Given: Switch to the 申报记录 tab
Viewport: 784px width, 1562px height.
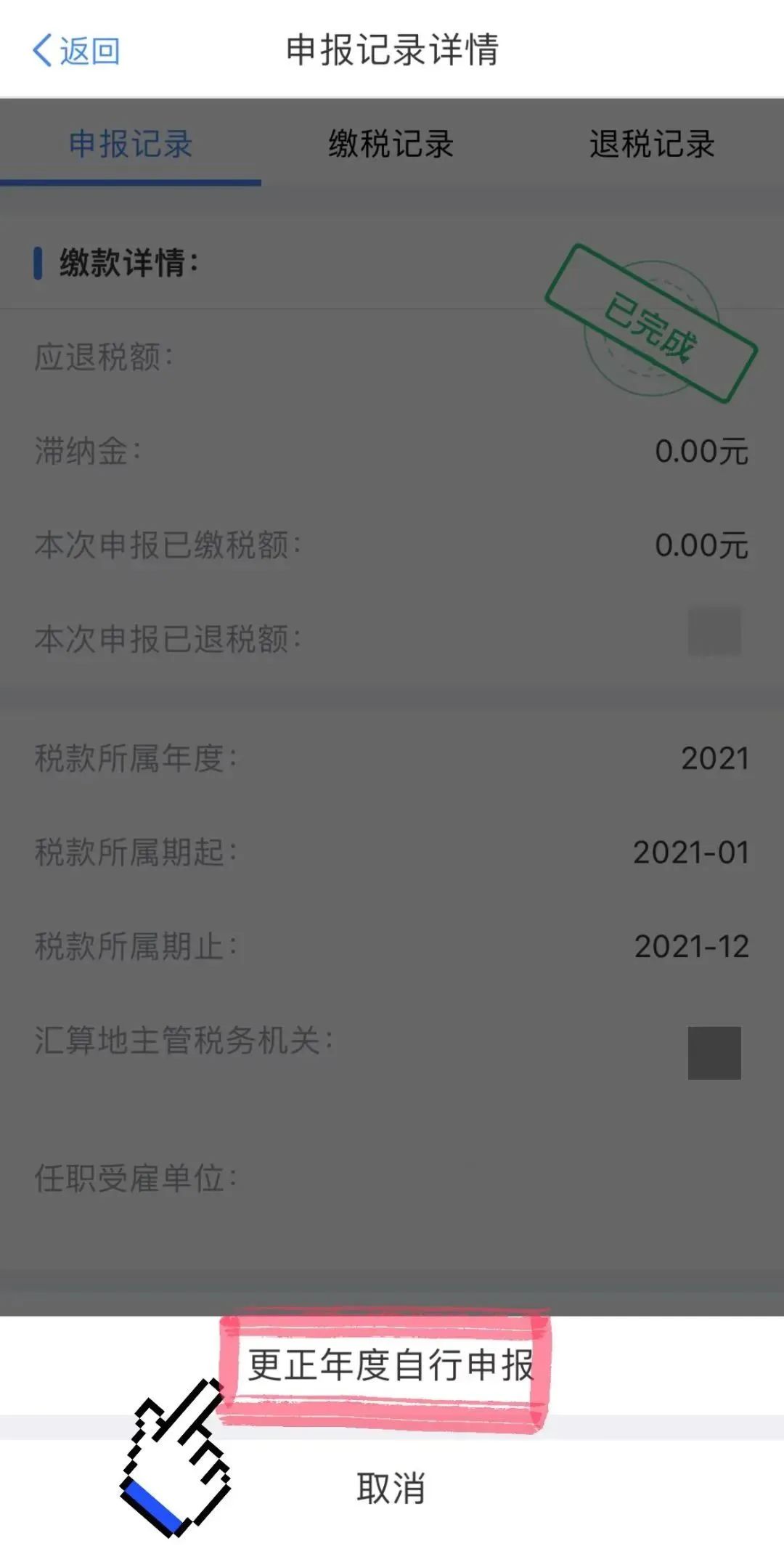Looking at the screenshot, I should point(131,144).
